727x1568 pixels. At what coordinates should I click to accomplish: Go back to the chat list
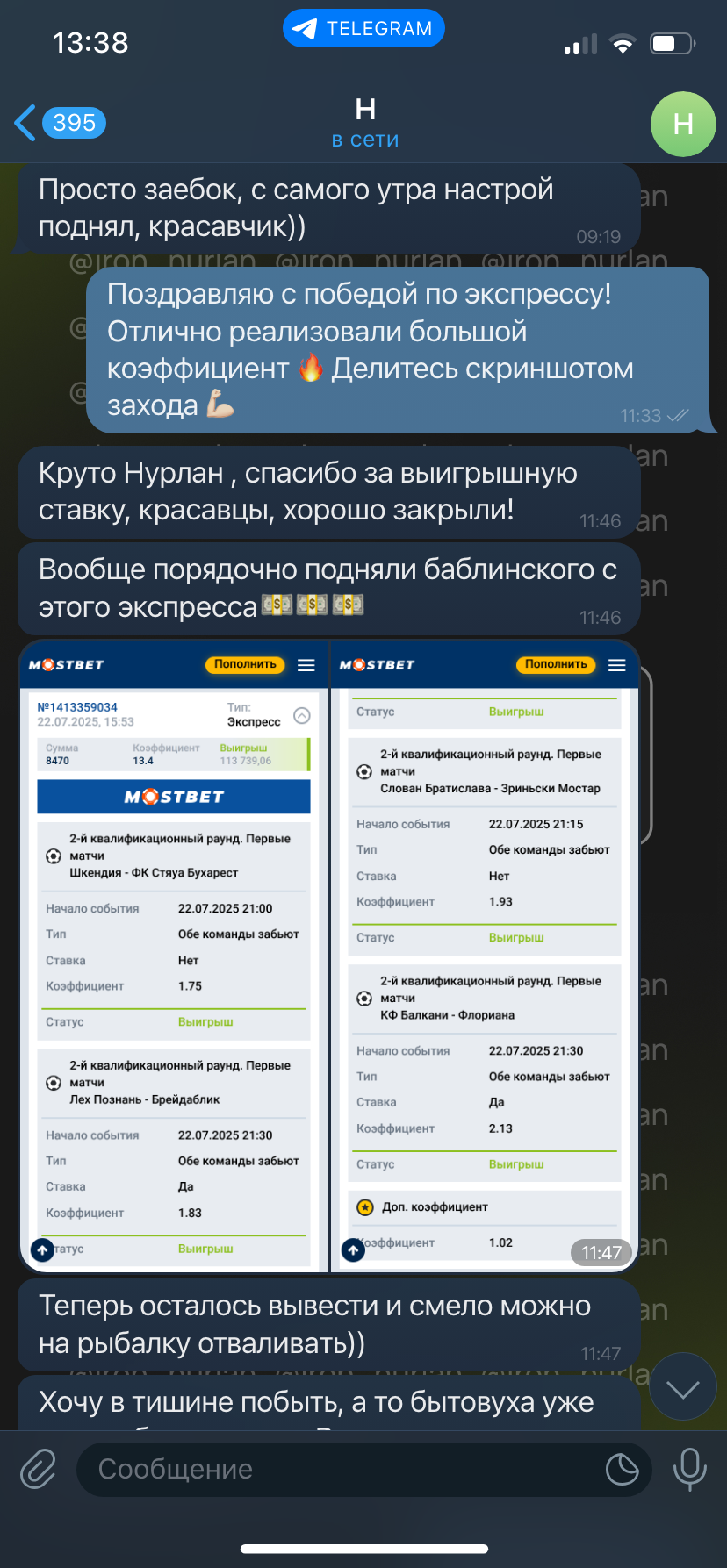[60, 123]
